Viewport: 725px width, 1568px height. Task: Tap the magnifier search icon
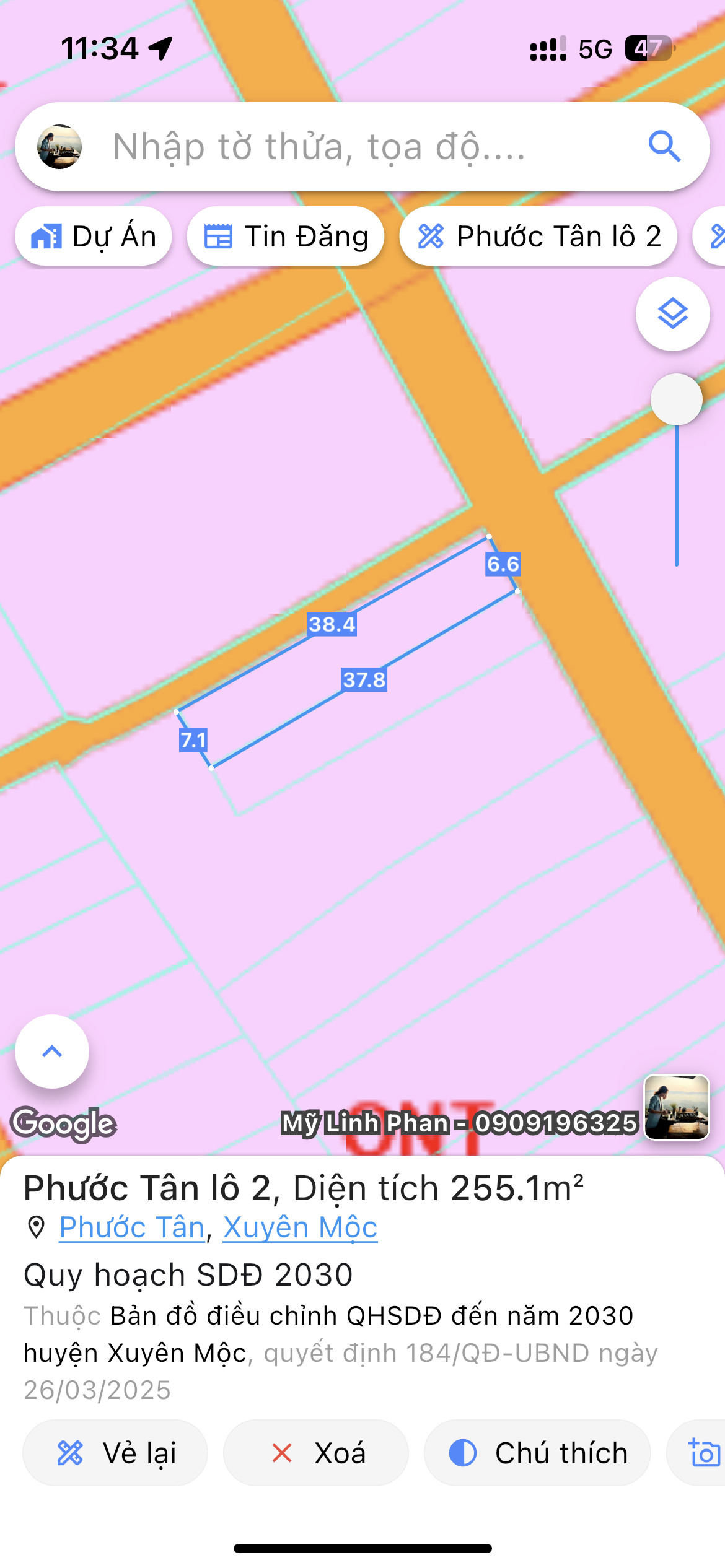click(x=665, y=147)
